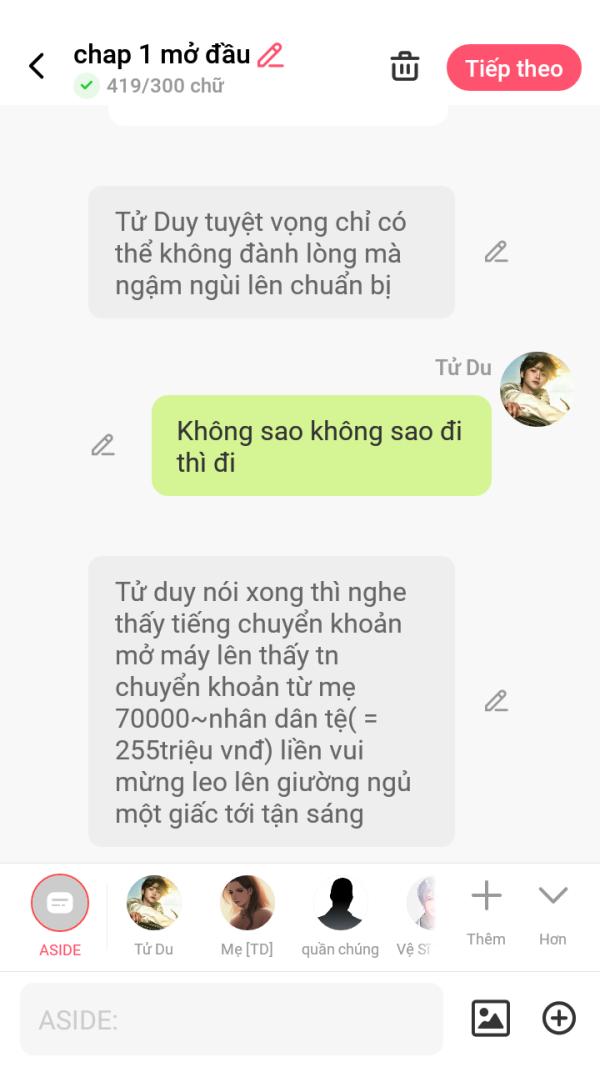Open the plus circle options
This screenshot has width=600, height=1067.
(559, 1018)
